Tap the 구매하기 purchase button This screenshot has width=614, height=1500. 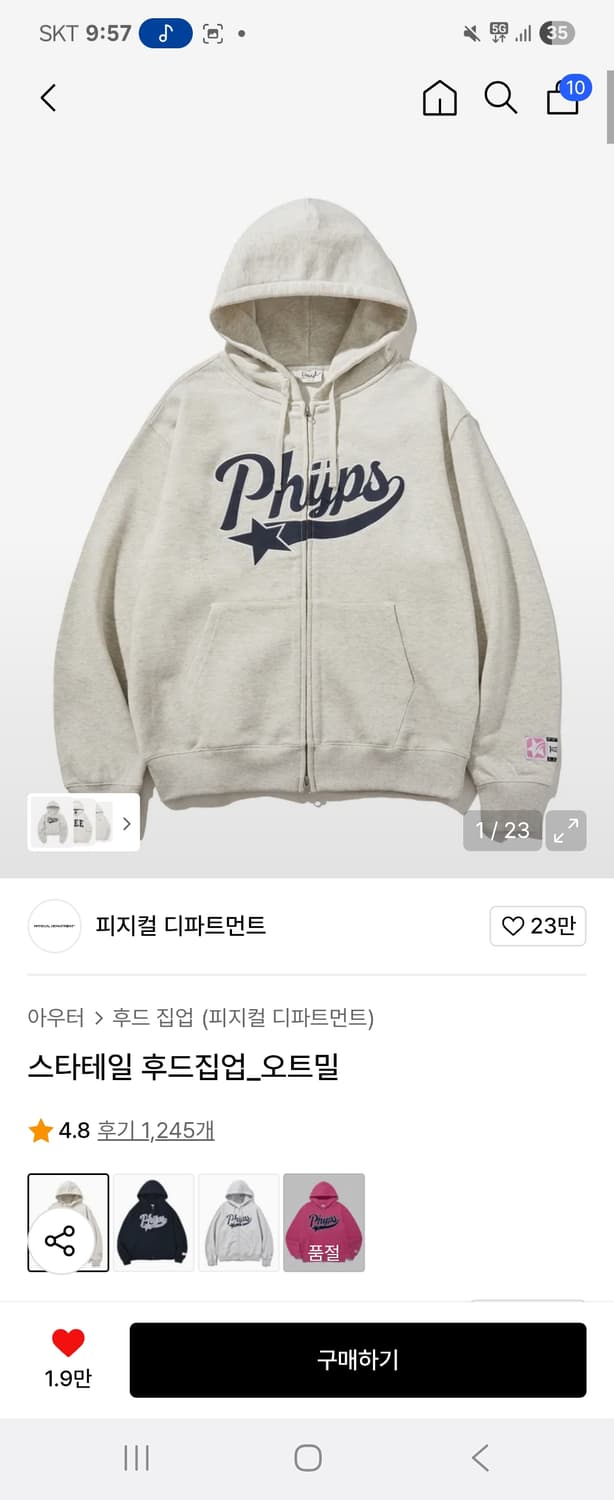pyautogui.click(x=358, y=1360)
